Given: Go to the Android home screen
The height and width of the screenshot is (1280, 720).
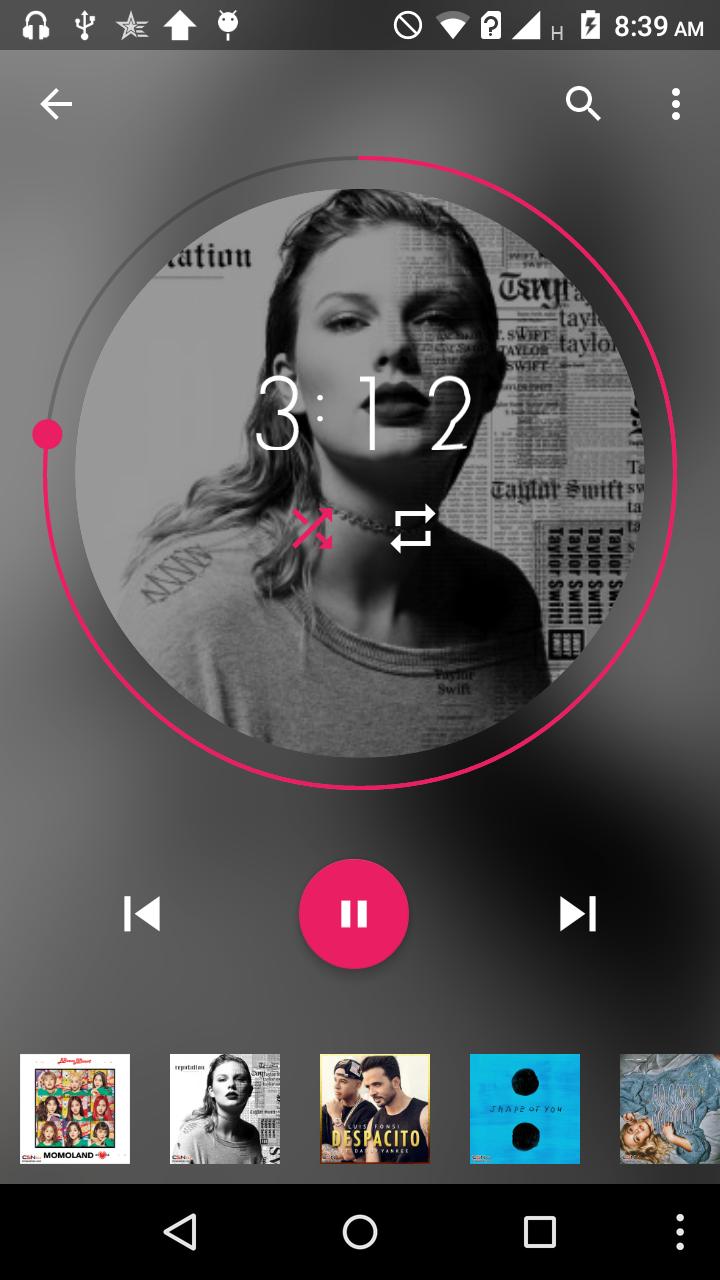Looking at the screenshot, I should pos(360,1232).
